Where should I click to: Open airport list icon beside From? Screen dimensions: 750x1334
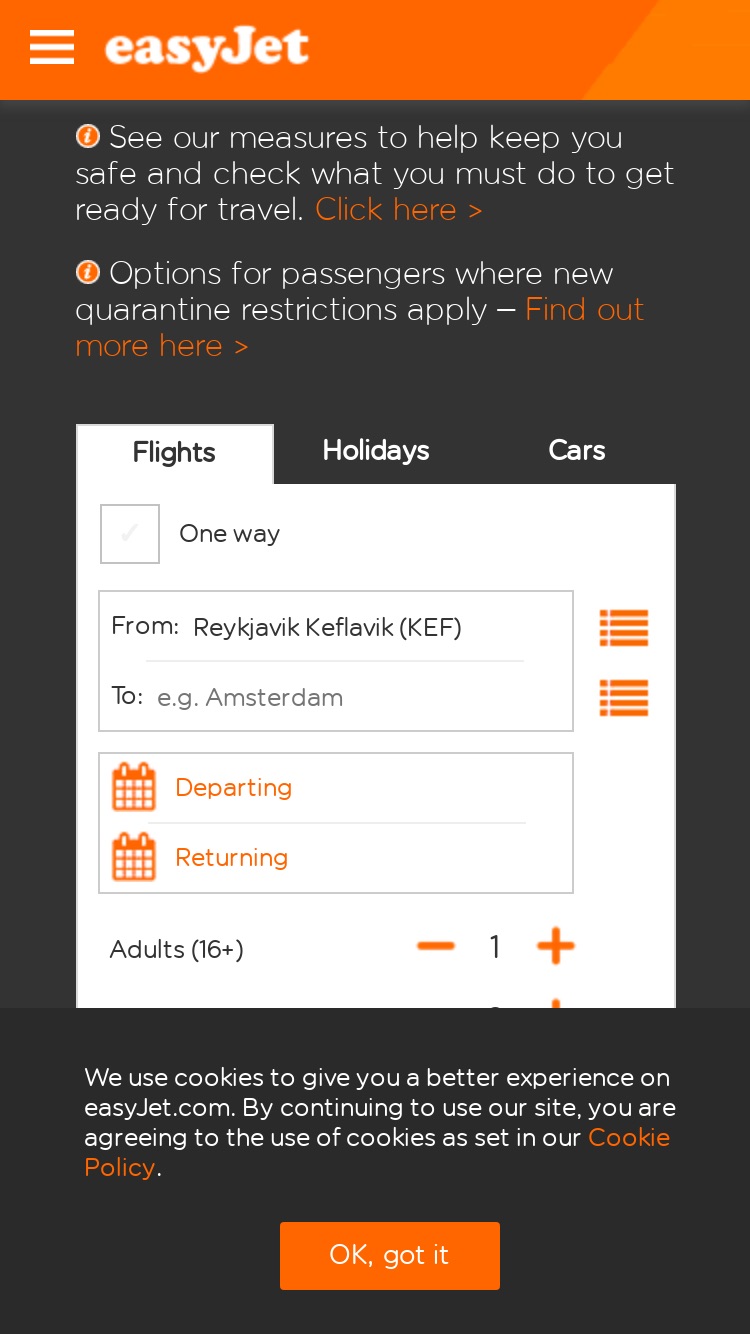coord(624,628)
